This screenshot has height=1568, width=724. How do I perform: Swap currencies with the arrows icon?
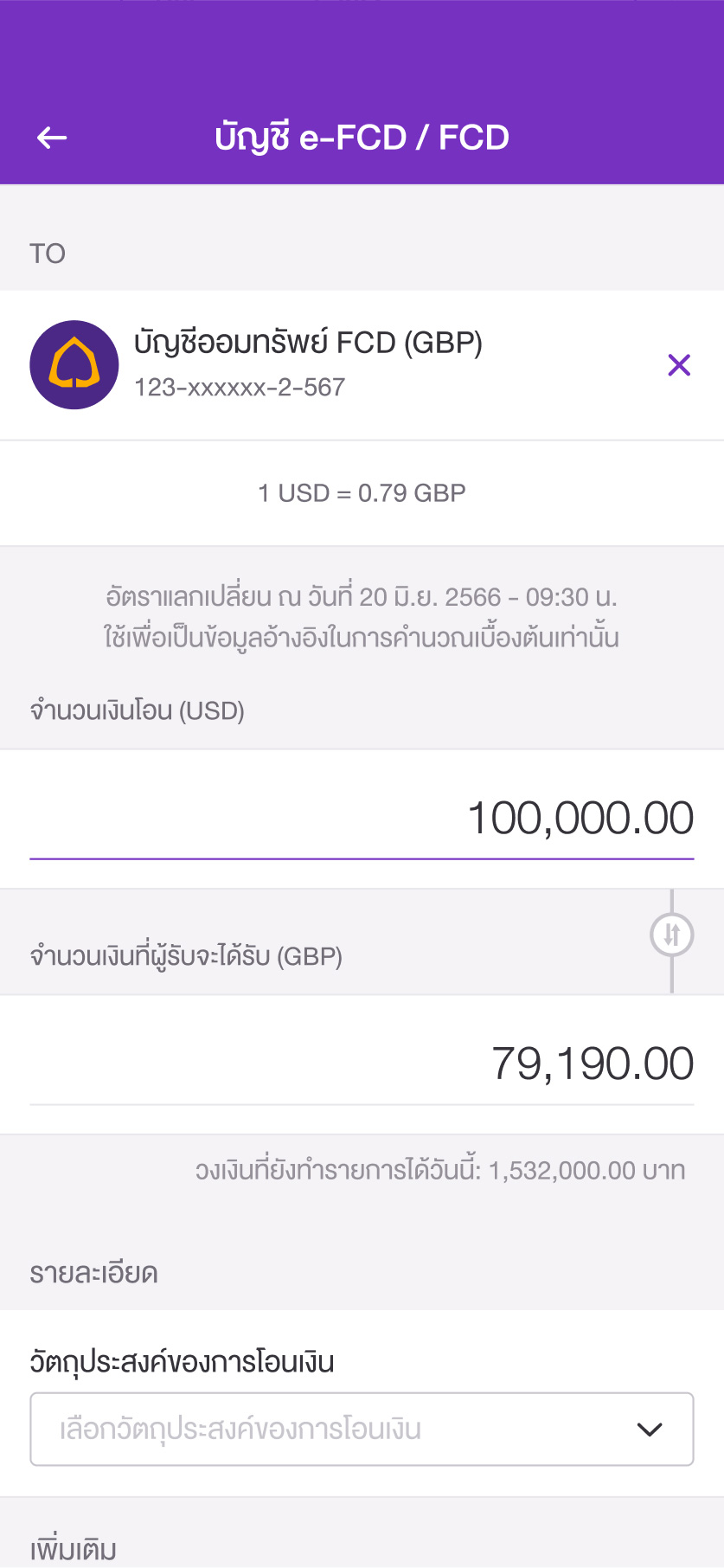pos(672,935)
